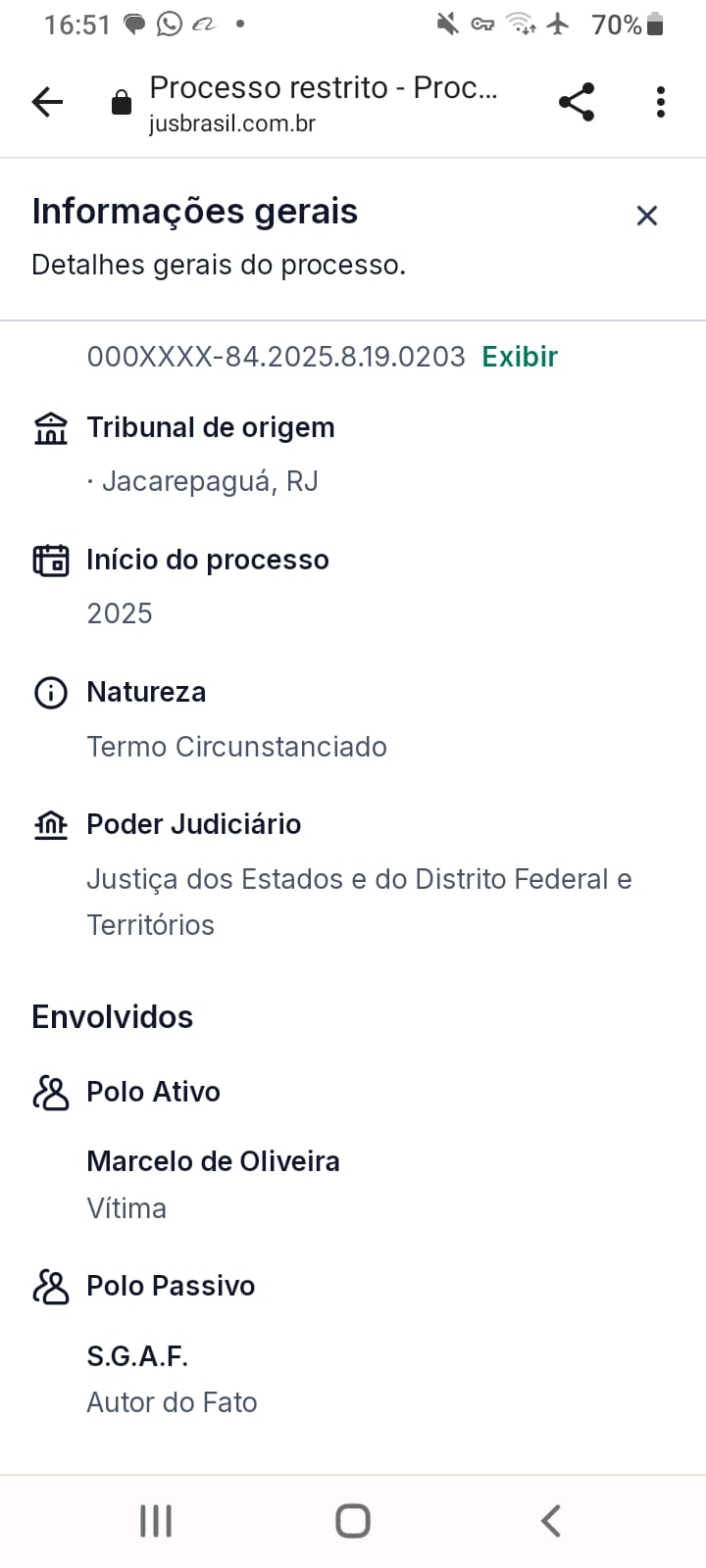The height and width of the screenshot is (1568, 706).
Task: Tap the system home button
Action: point(353,1521)
